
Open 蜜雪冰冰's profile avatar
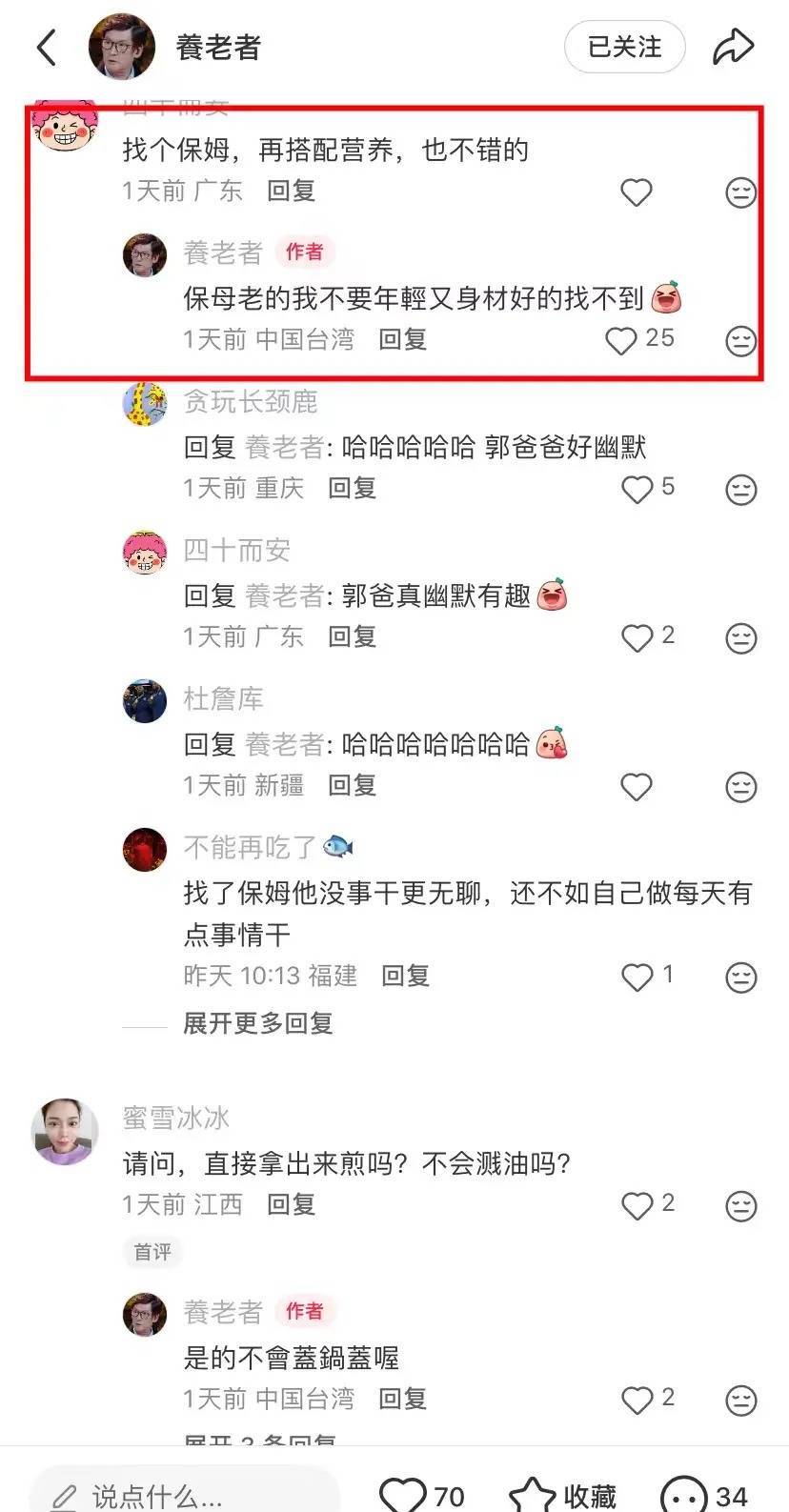tap(65, 1132)
